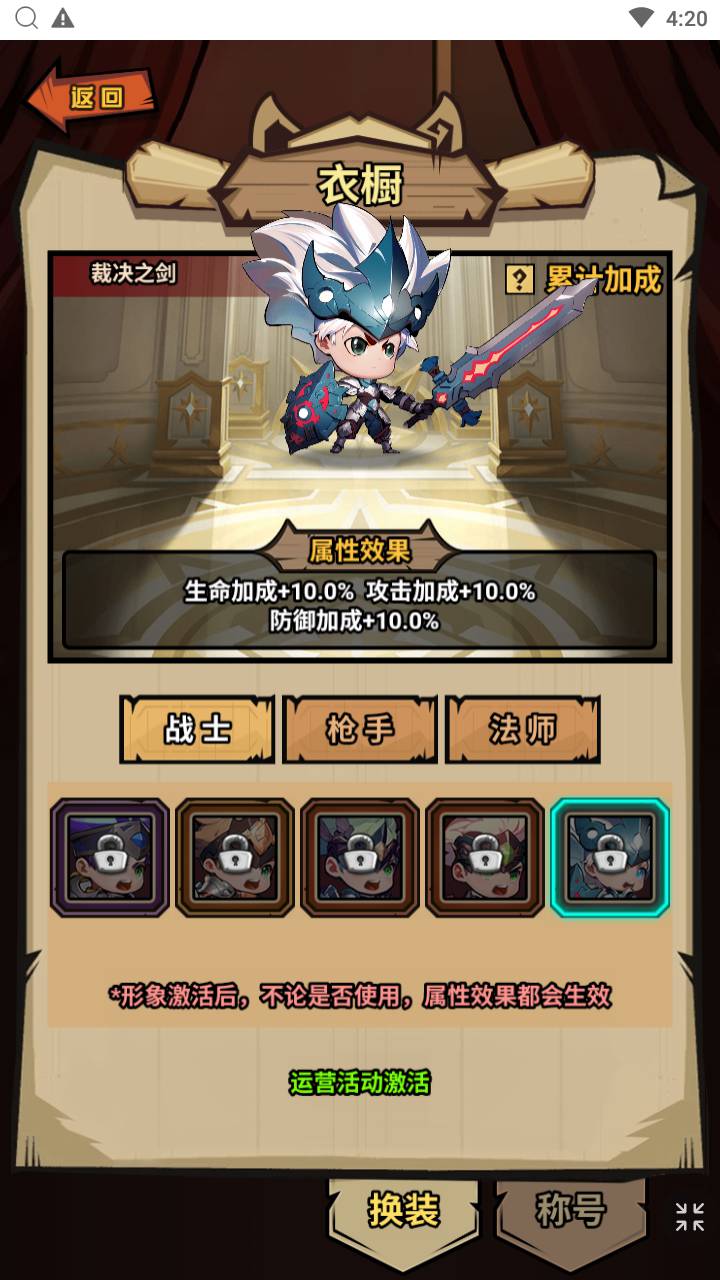
Task: Switch to the 枪手 class tab
Action: click(360, 730)
